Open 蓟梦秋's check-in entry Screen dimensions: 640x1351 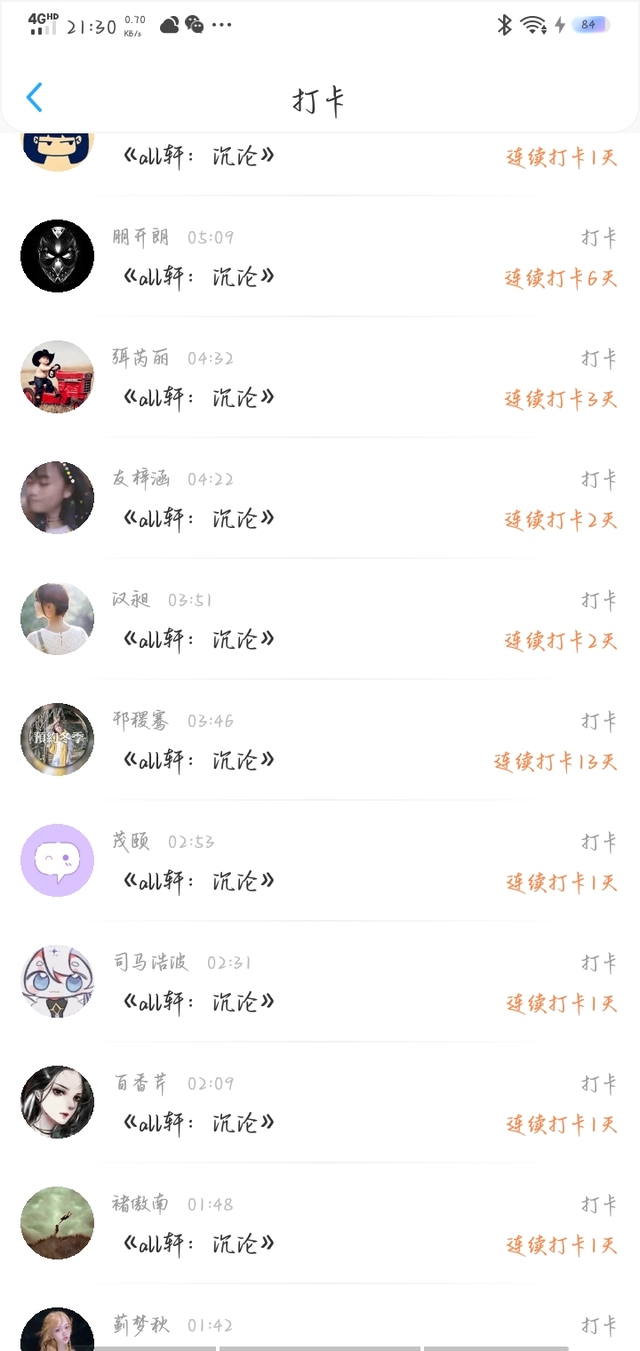tap(320, 1319)
